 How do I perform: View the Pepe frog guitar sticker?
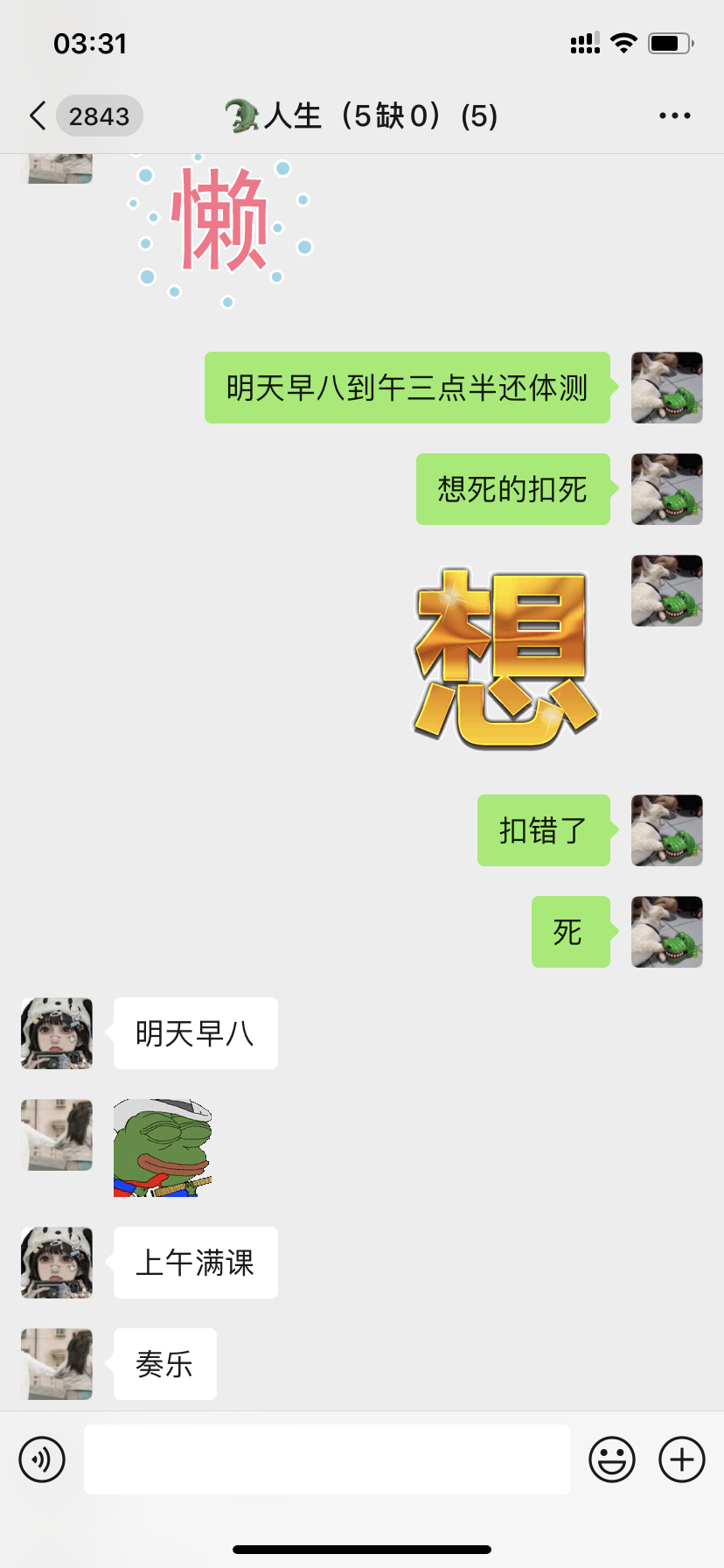163,1148
